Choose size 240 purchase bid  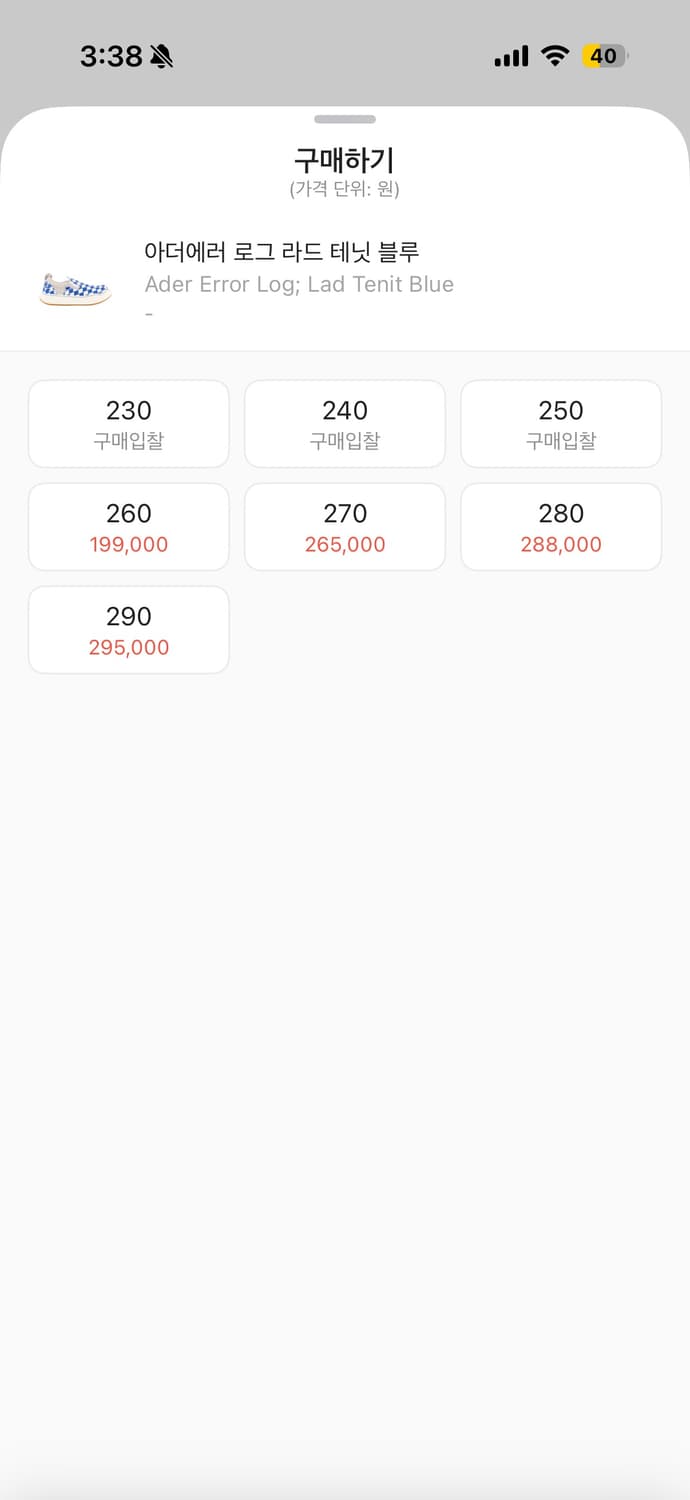(345, 424)
